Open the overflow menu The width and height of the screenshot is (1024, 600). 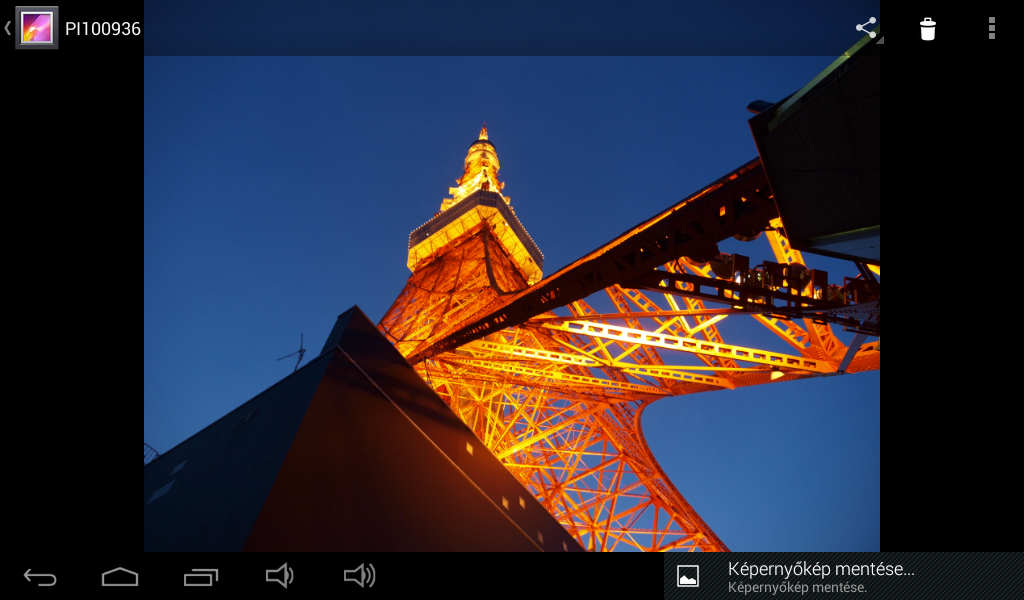[991, 28]
